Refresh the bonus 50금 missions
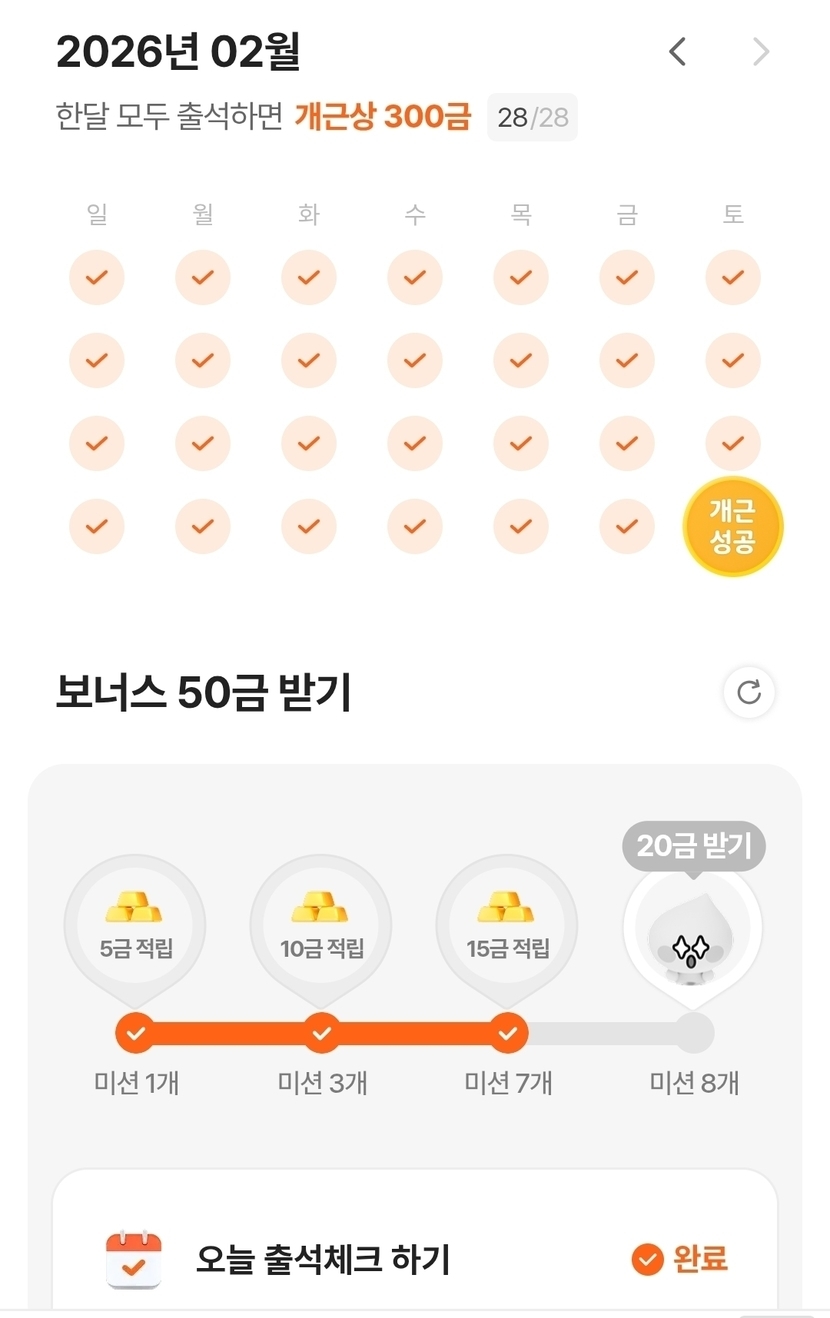 pyautogui.click(x=749, y=692)
